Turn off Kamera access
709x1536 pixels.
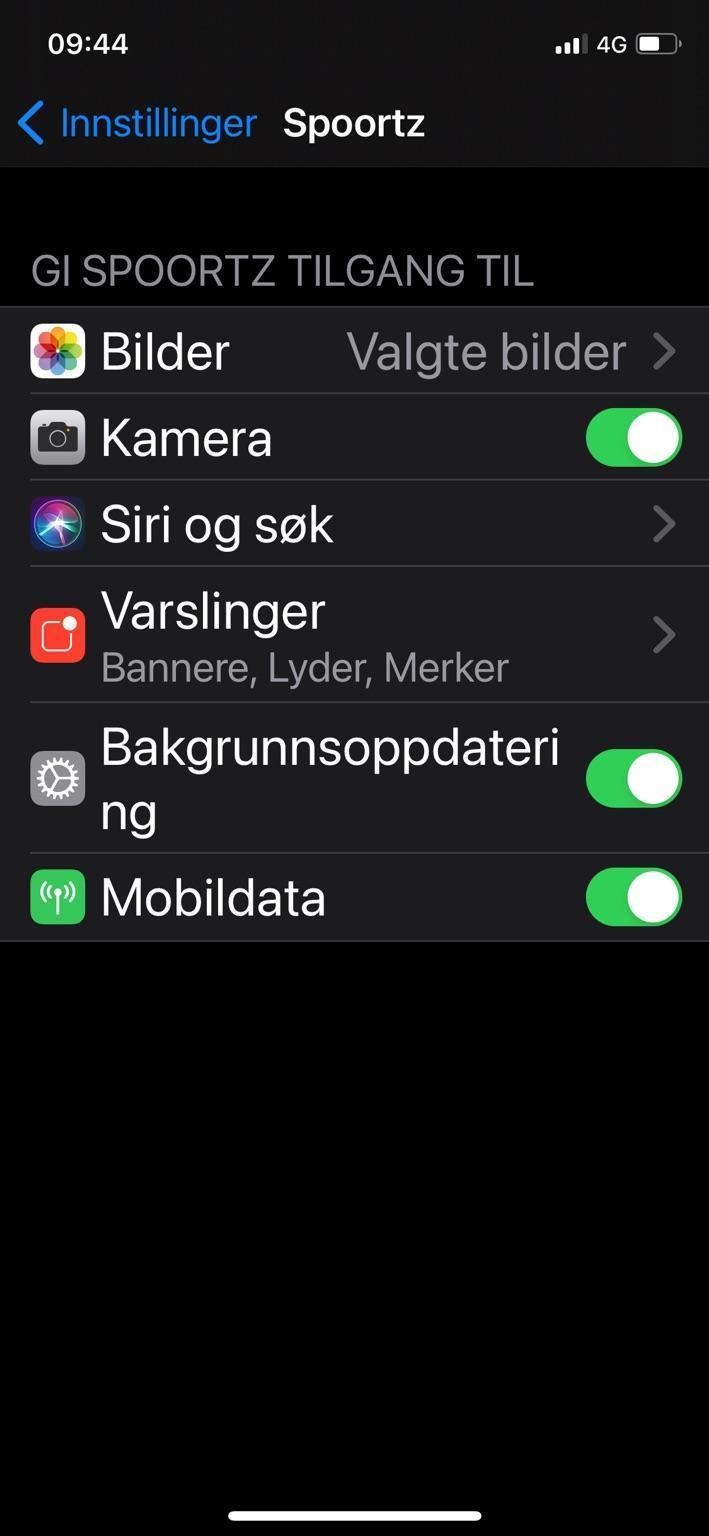point(633,438)
